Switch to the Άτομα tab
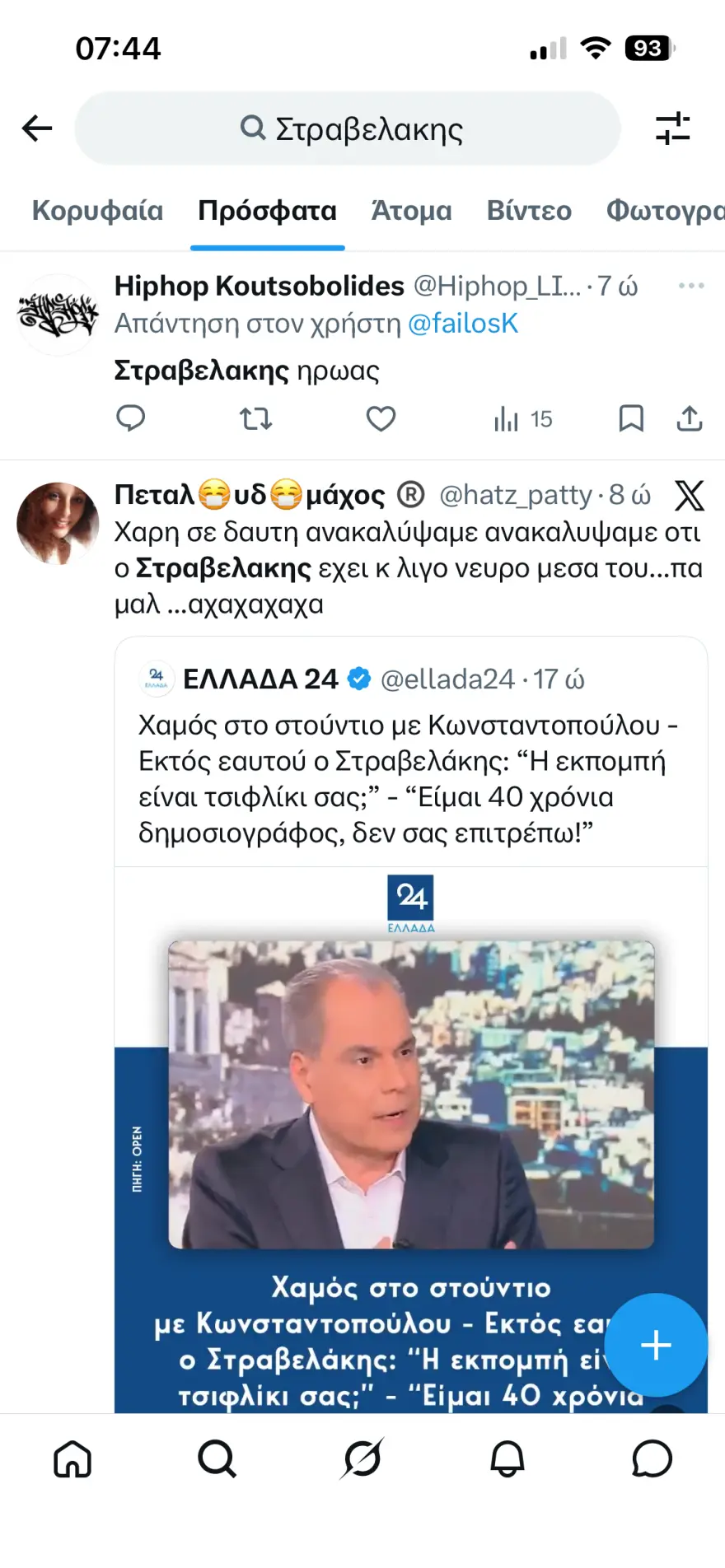 pyautogui.click(x=411, y=211)
